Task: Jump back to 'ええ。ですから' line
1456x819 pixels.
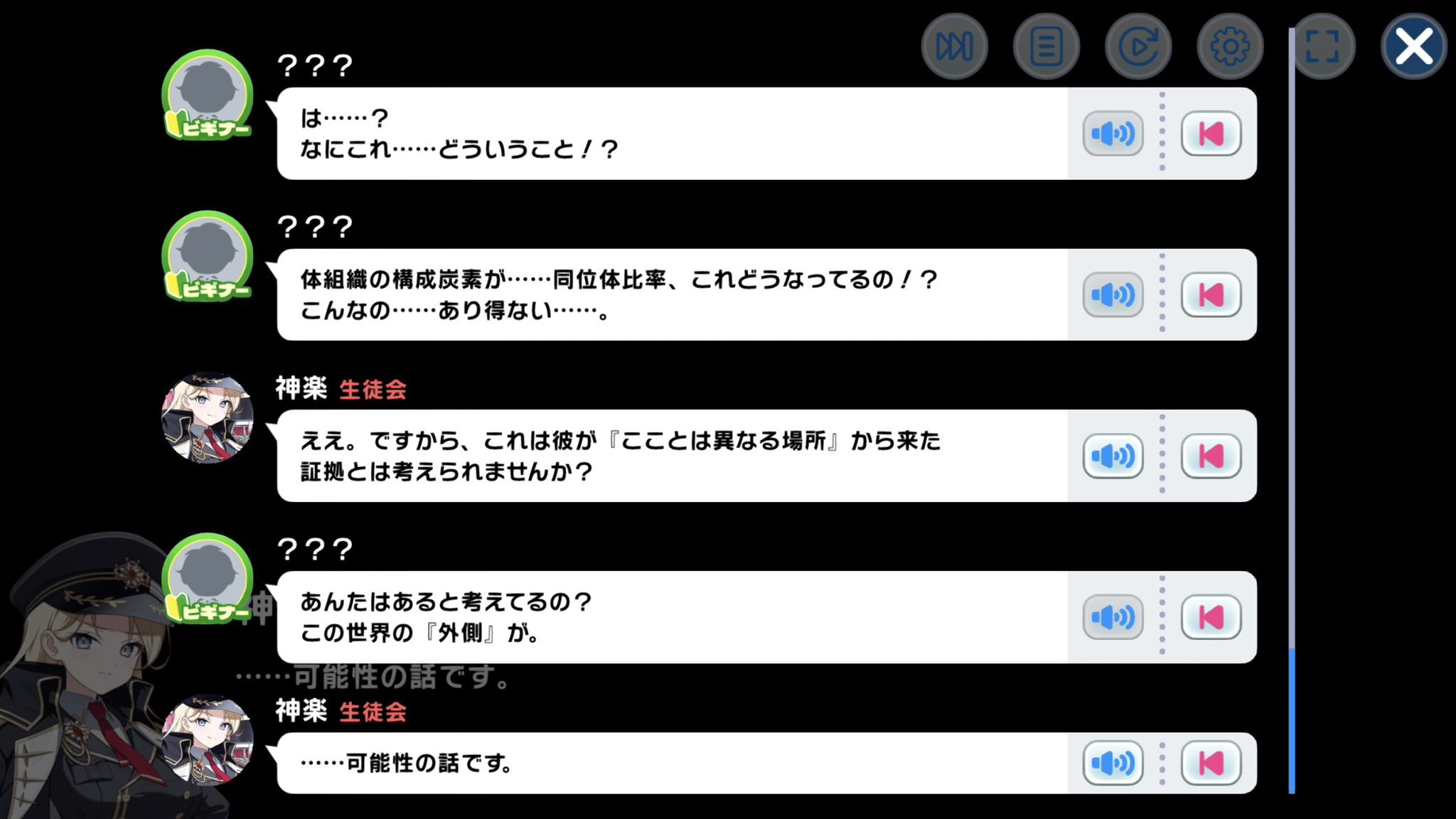Action: pyautogui.click(x=1211, y=456)
